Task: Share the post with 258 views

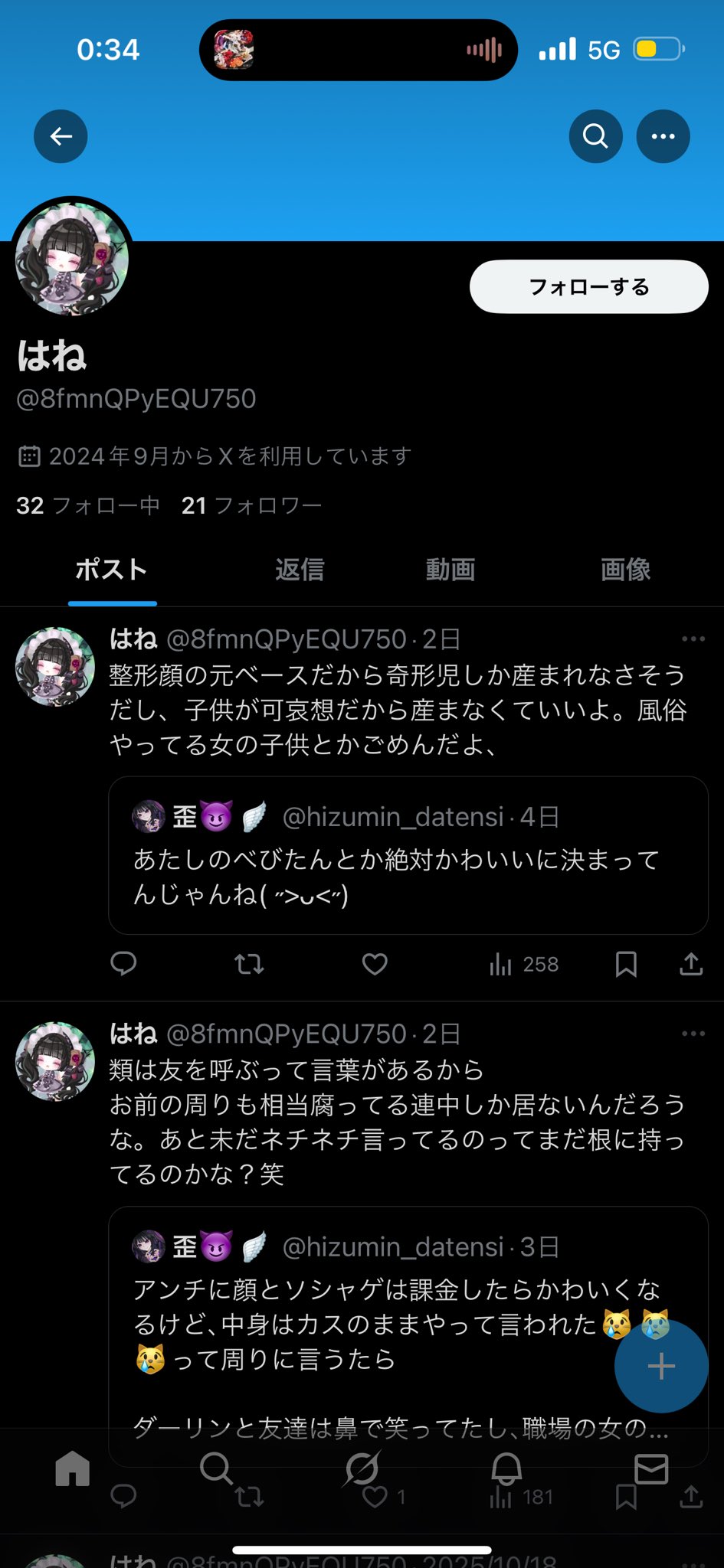Action: (x=691, y=964)
